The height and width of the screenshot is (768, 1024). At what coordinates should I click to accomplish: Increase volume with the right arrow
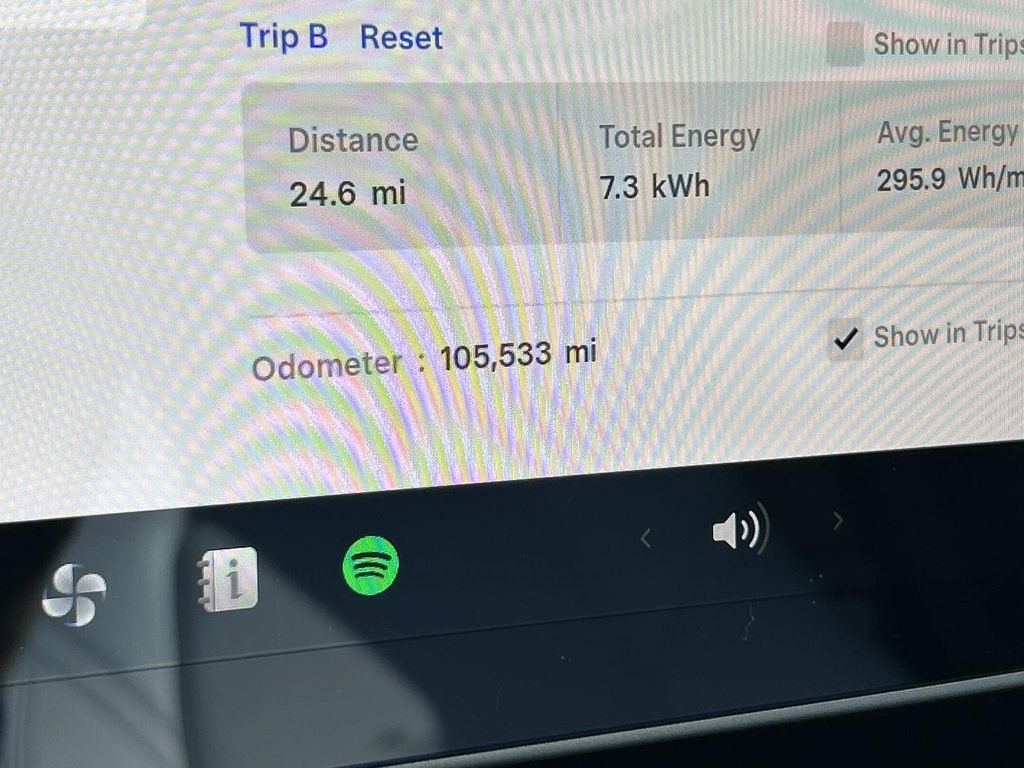point(838,520)
